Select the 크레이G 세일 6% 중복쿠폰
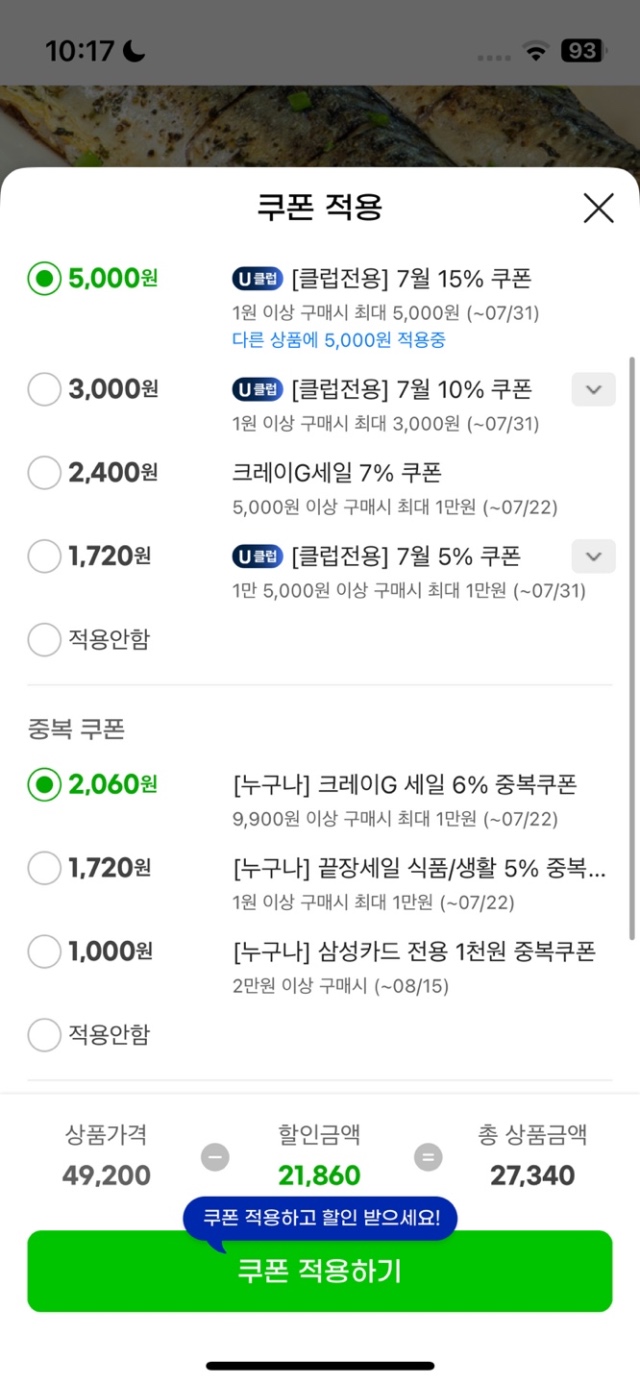 pos(44,785)
